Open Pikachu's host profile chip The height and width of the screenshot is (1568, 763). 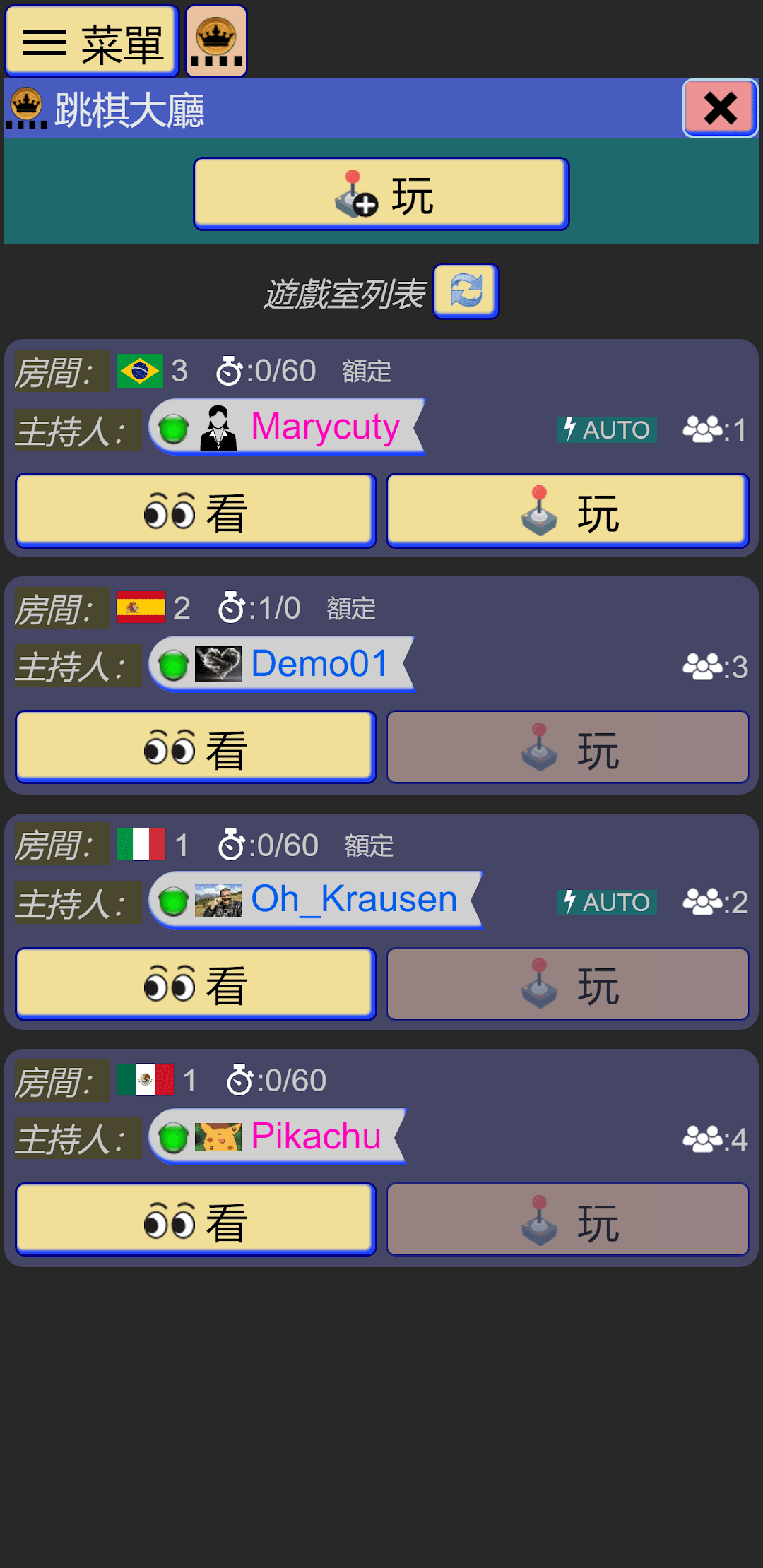click(x=277, y=1136)
